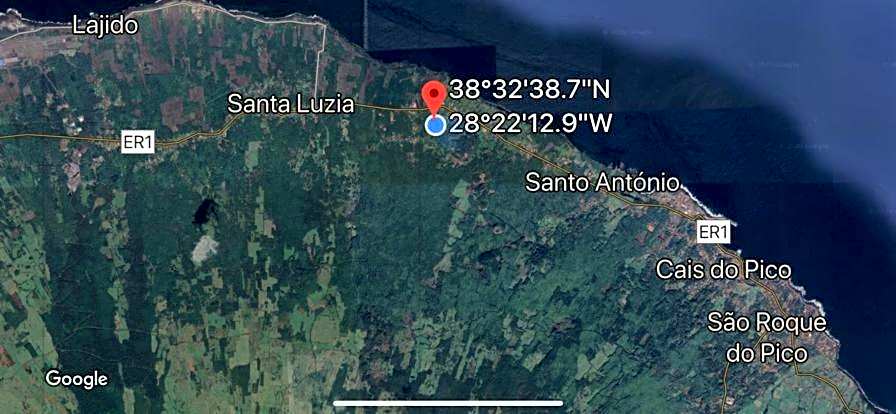Select the blue current location dot
Image resolution: width=896 pixels, height=414 pixels.
pos(435,125)
